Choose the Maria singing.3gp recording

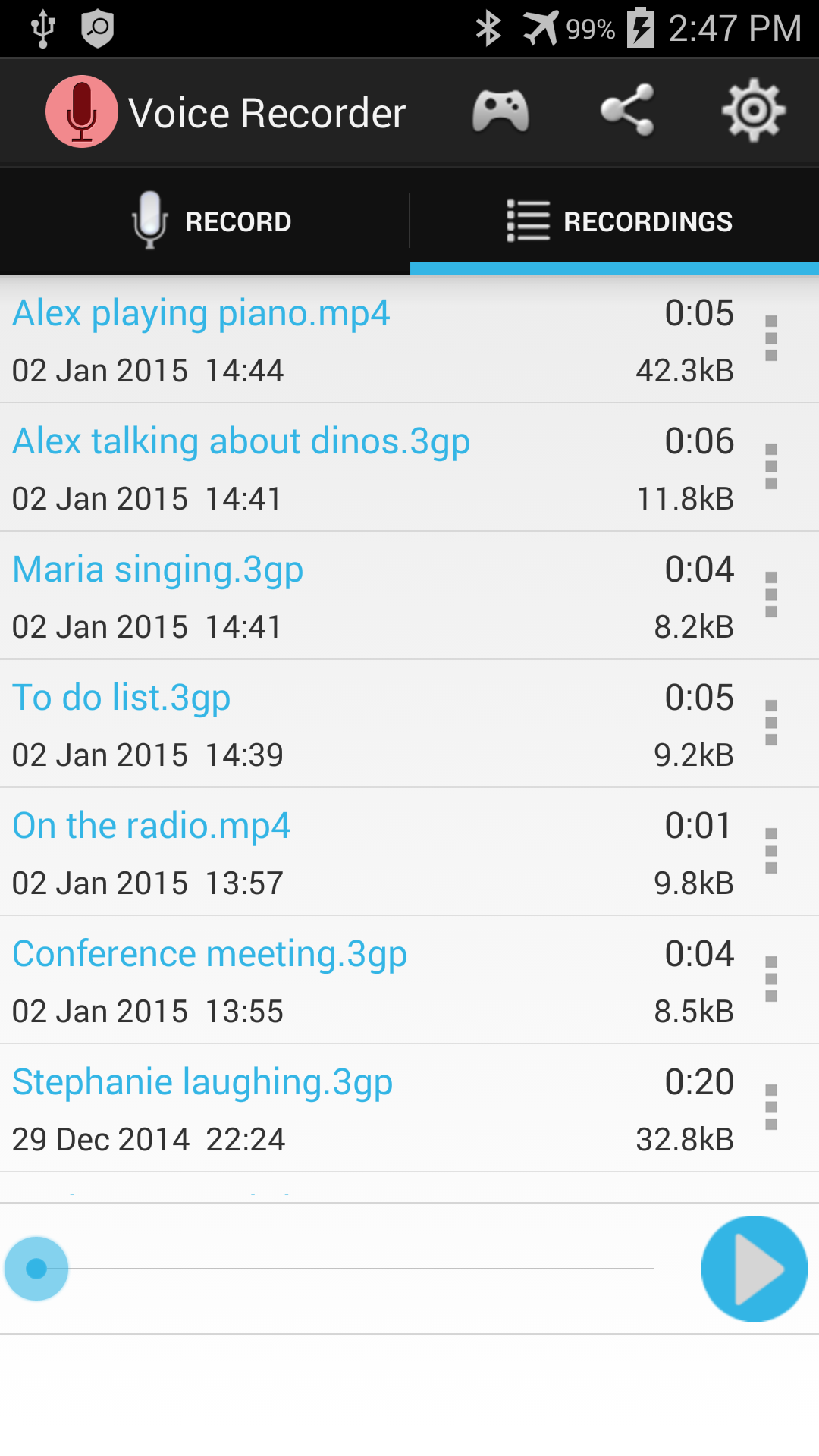(372, 595)
